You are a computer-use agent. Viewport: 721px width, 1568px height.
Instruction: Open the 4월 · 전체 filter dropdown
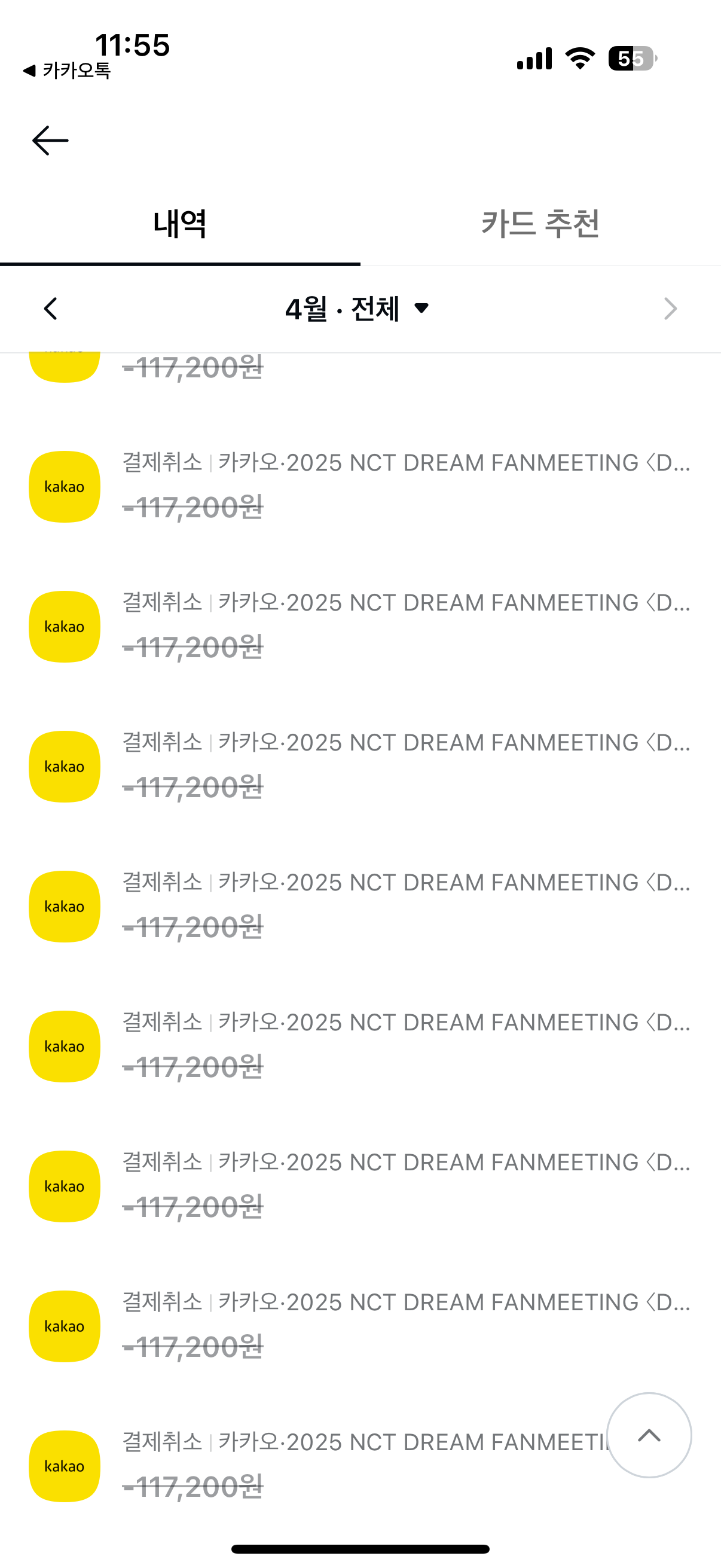pyautogui.click(x=358, y=309)
